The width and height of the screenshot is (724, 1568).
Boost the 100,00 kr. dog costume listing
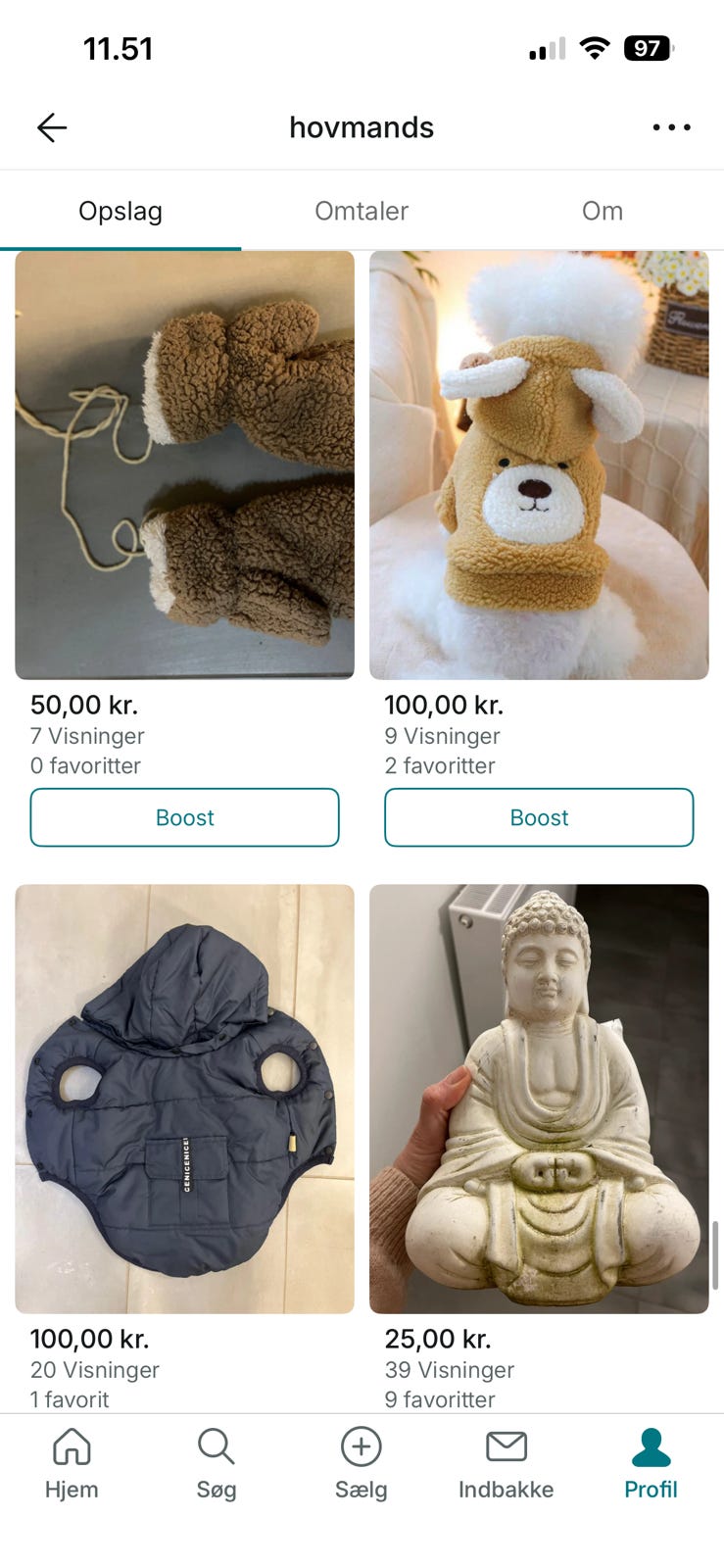(x=539, y=817)
